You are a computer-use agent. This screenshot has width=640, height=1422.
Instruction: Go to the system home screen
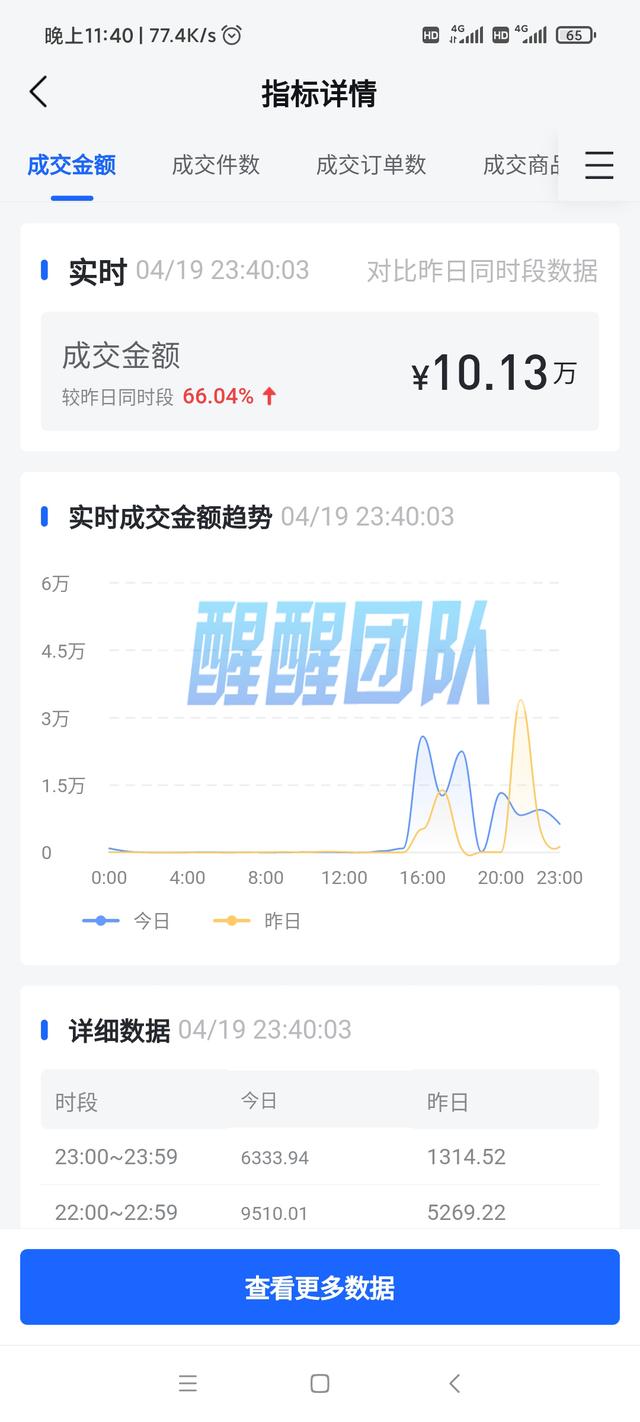[320, 1383]
